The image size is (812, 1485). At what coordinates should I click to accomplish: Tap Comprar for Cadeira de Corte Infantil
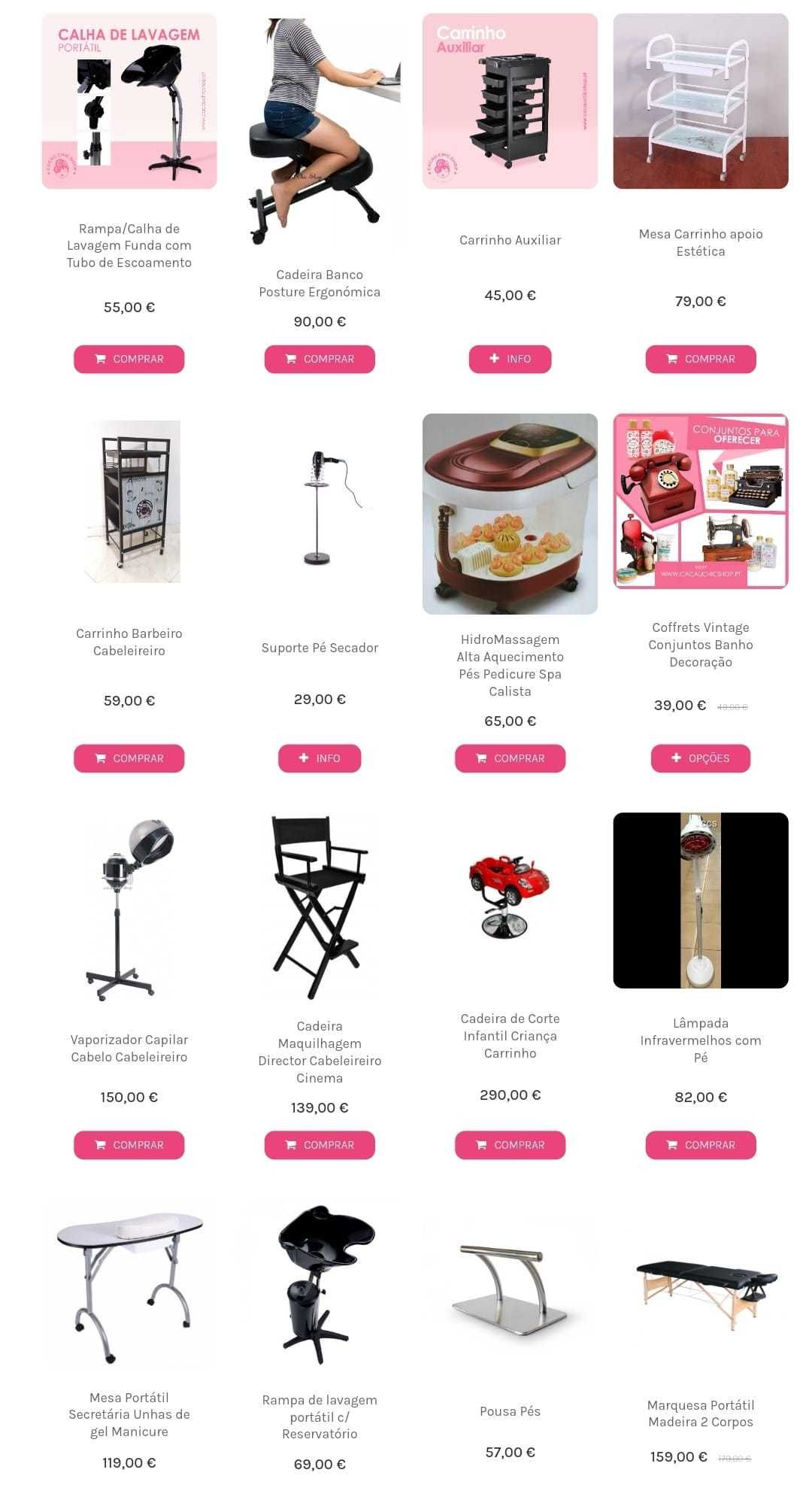pos(510,1145)
